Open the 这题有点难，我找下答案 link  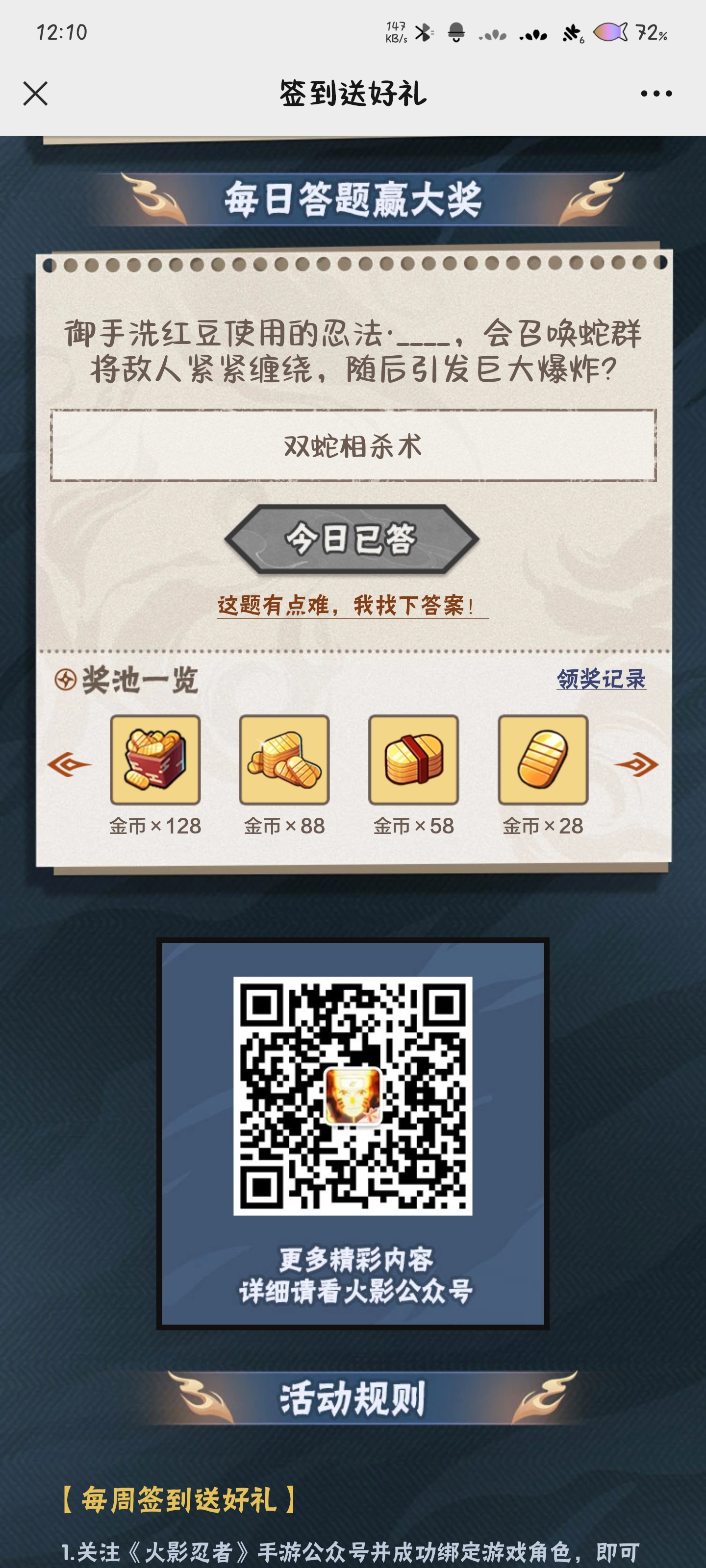tap(352, 606)
